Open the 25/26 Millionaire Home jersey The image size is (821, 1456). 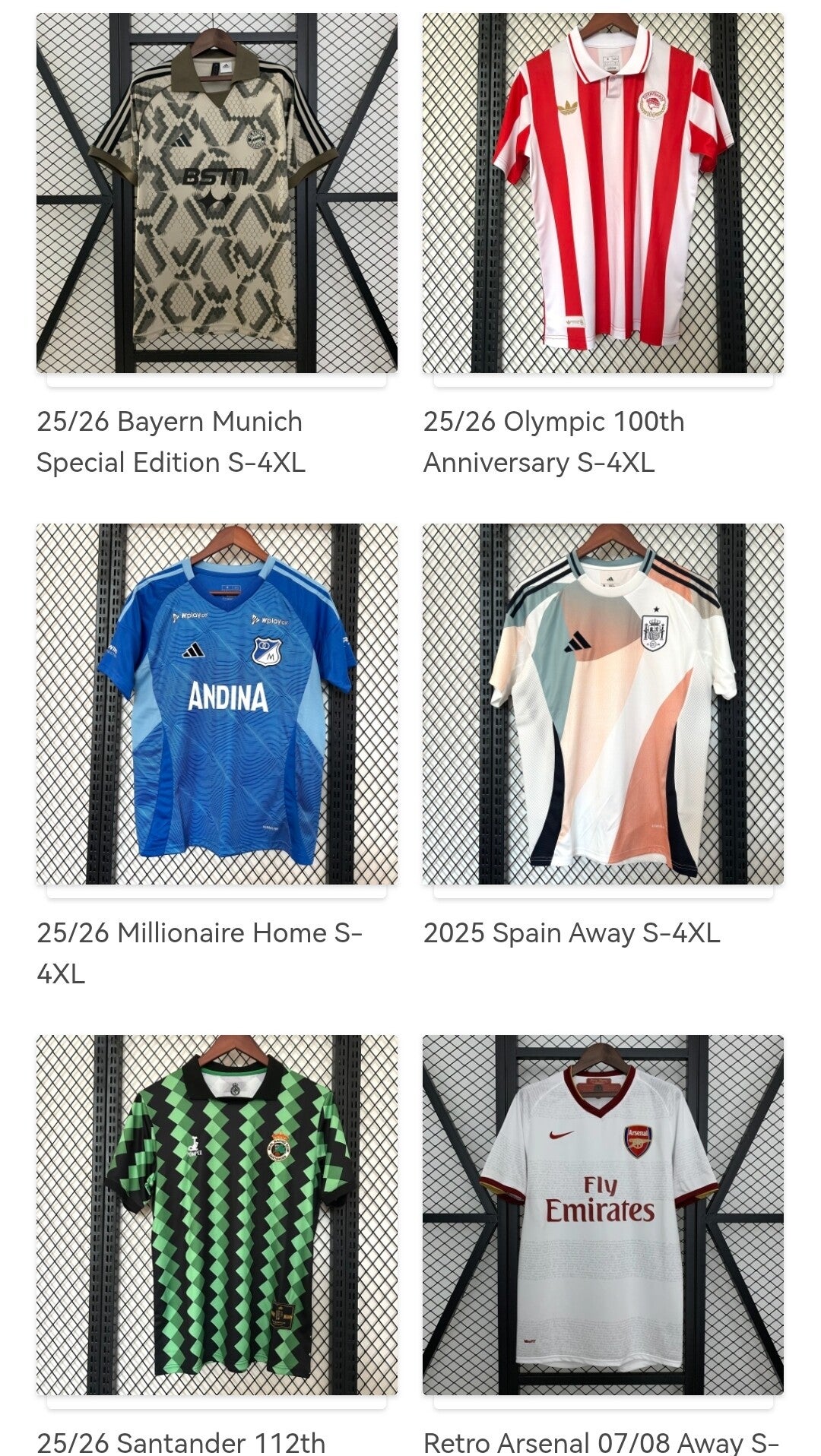pos(217,704)
